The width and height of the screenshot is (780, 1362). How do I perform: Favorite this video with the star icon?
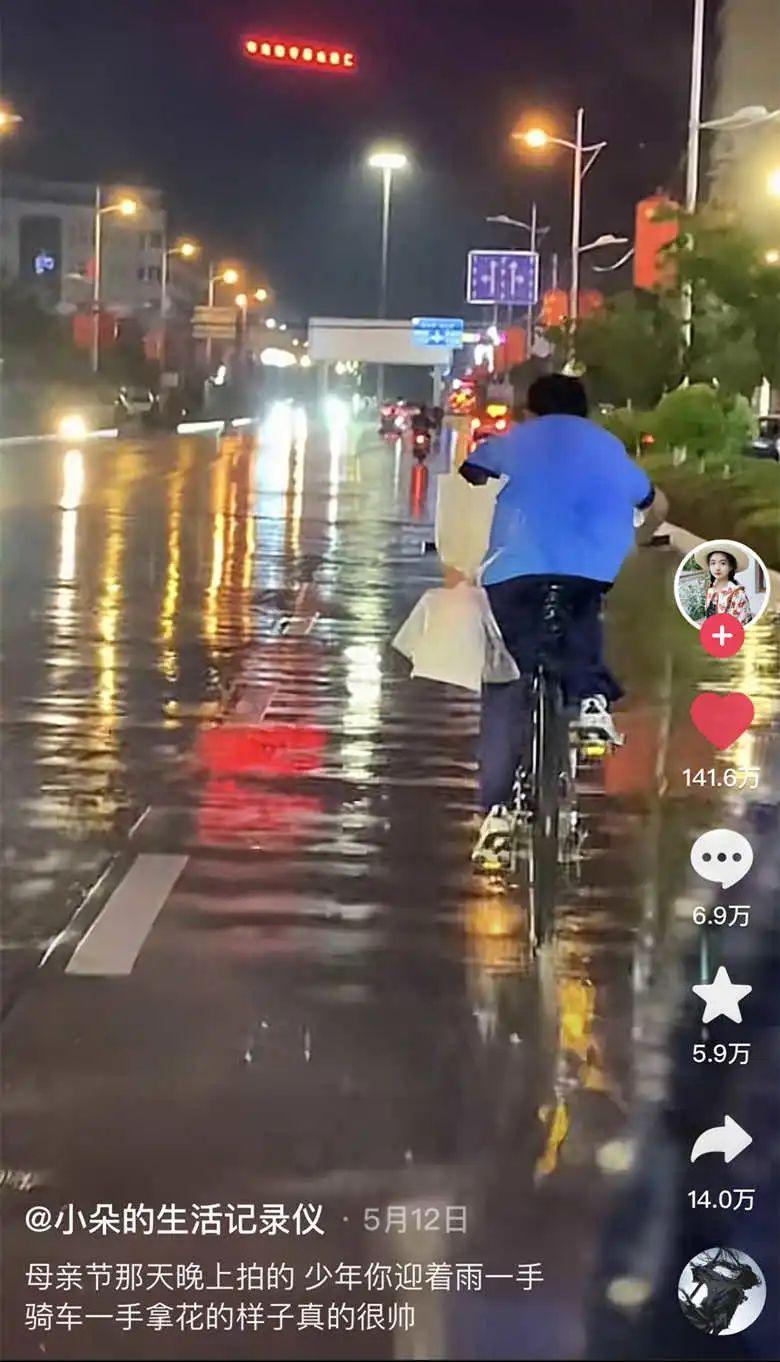[x=721, y=996]
